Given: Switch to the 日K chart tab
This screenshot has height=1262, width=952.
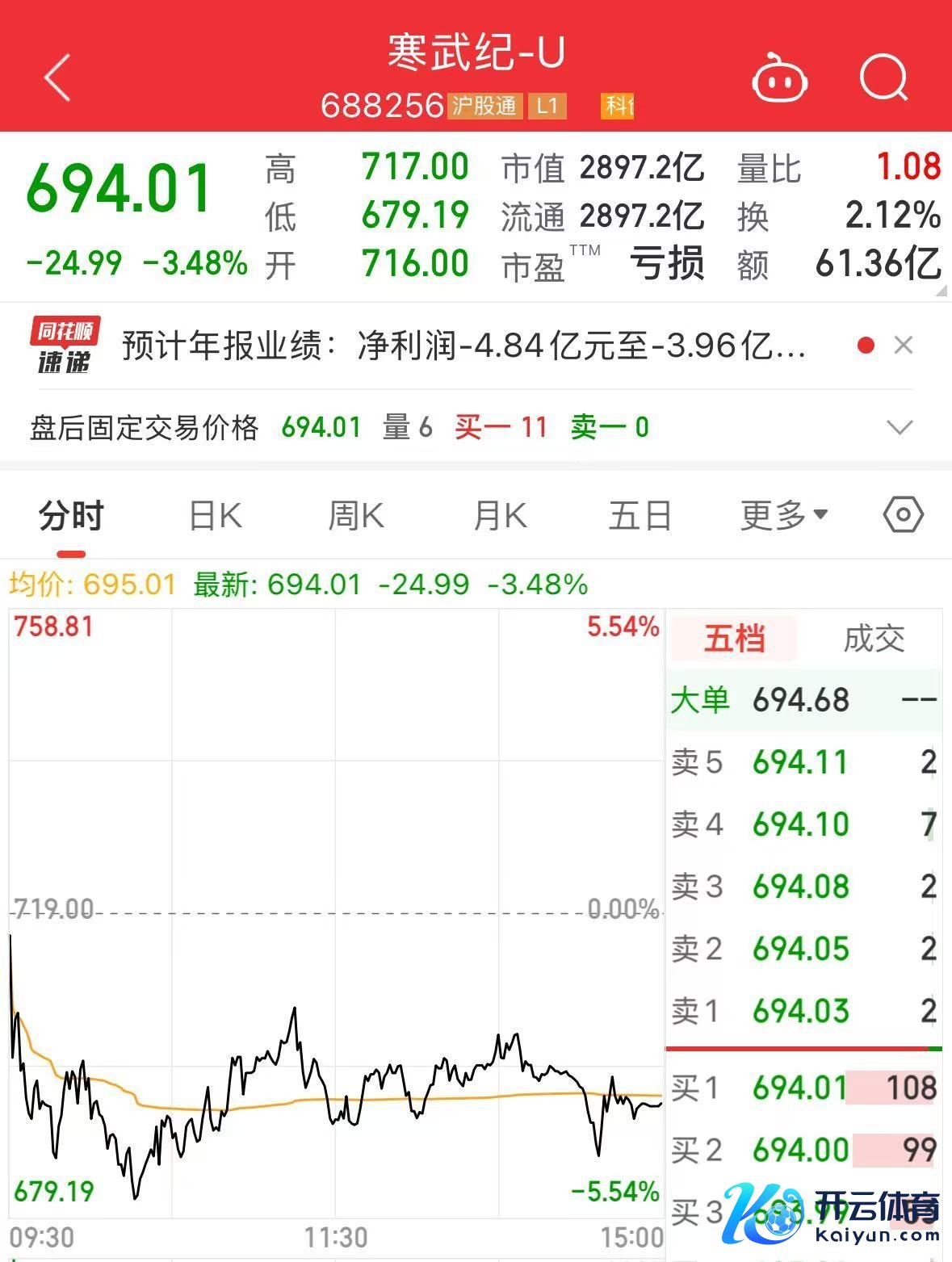Looking at the screenshot, I should (x=215, y=516).
